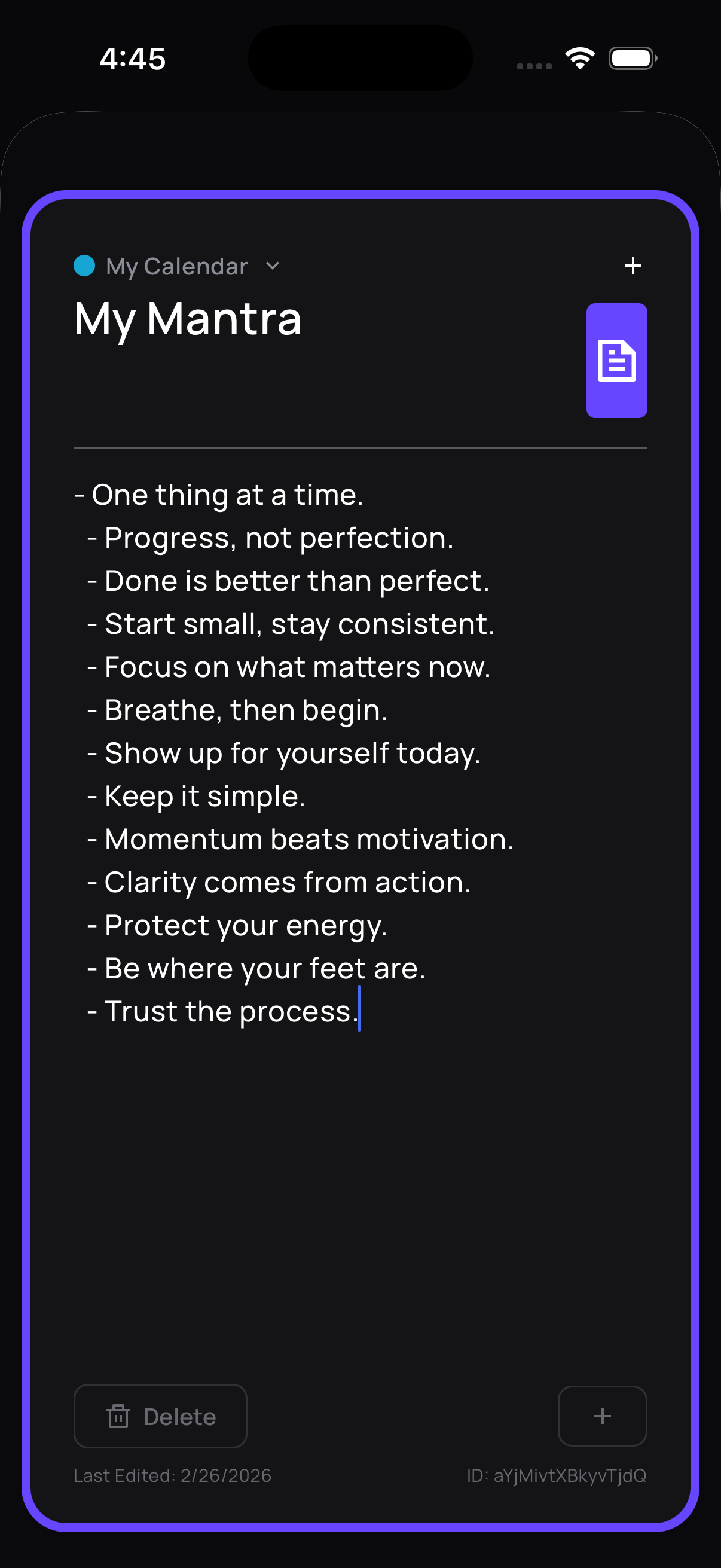Select the Protect your energy mantra line
This screenshot has height=1568, width=721.
tap(237, 925)
